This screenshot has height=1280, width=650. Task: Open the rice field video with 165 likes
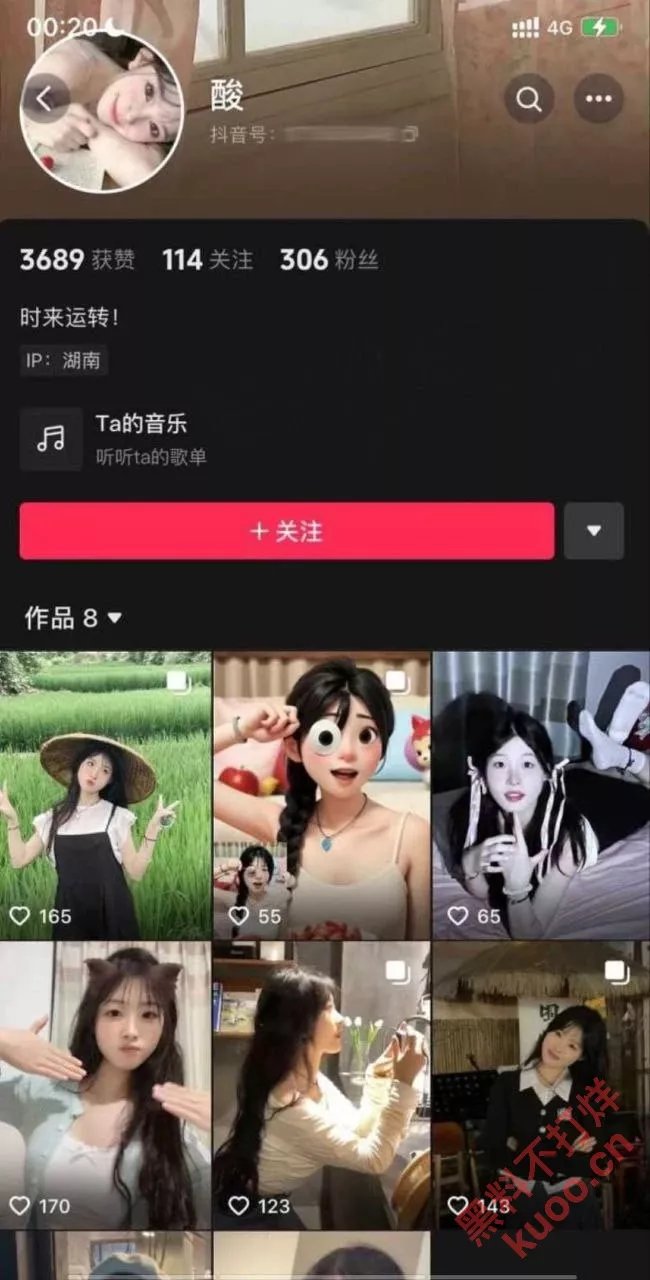pyautogui.click(x=105, y=795)
